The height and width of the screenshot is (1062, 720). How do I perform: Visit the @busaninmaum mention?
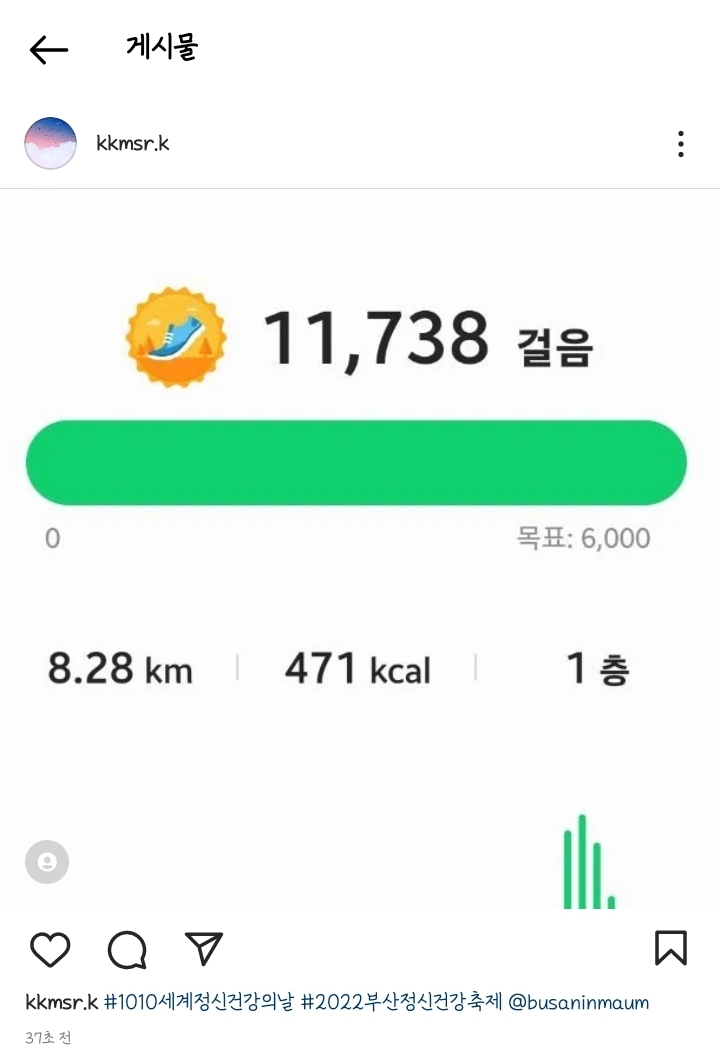point(579,1002)
